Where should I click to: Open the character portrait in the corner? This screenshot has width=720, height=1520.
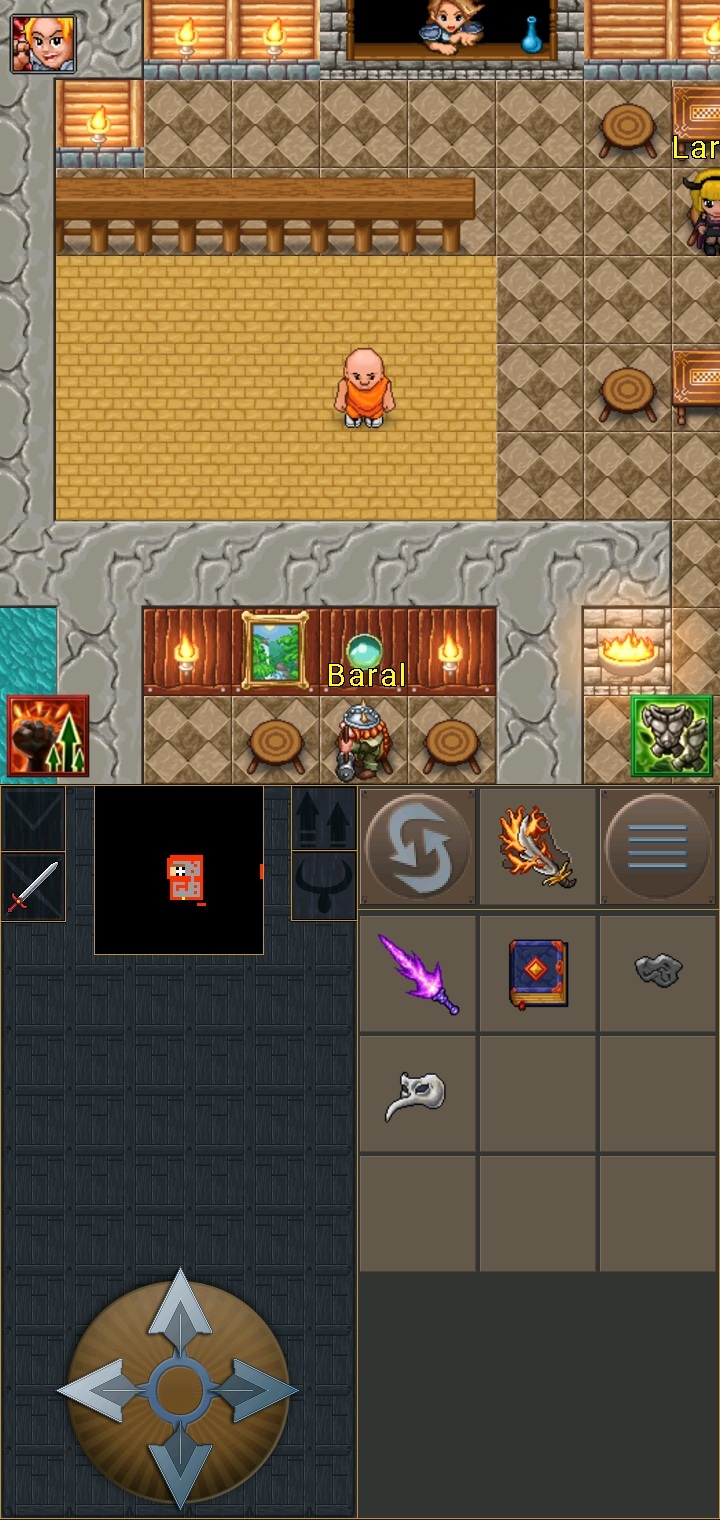coord(43,43)
